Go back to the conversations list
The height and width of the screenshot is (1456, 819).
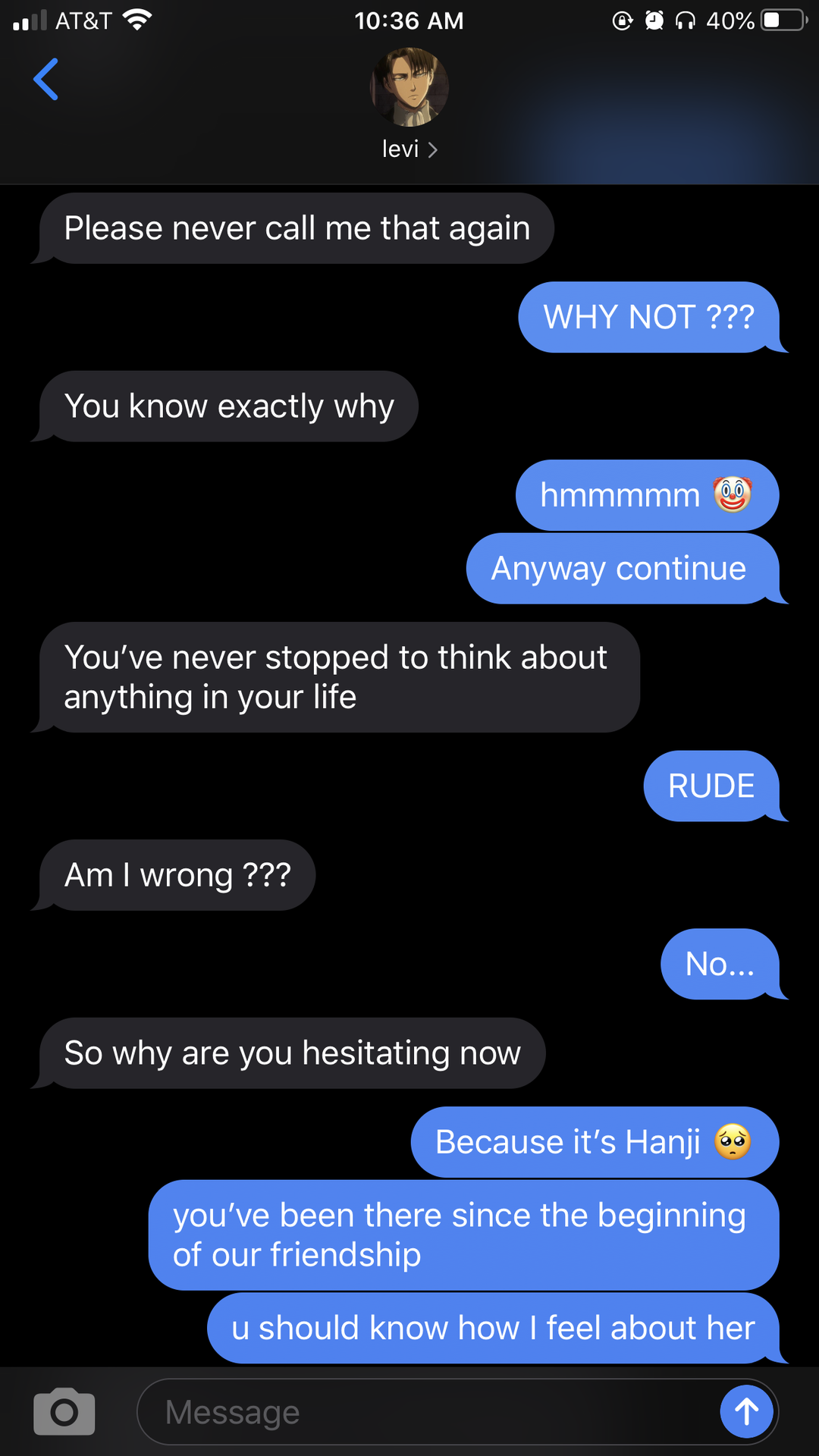(46, 79)
